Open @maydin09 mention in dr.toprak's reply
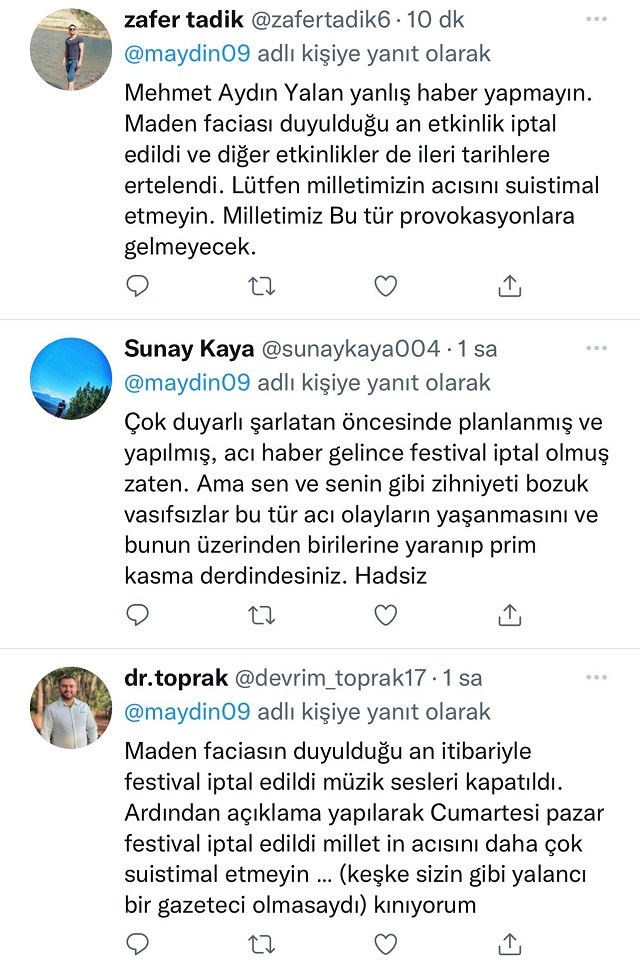The height and width of the screenshot is (970, 640). click(186, 712)
